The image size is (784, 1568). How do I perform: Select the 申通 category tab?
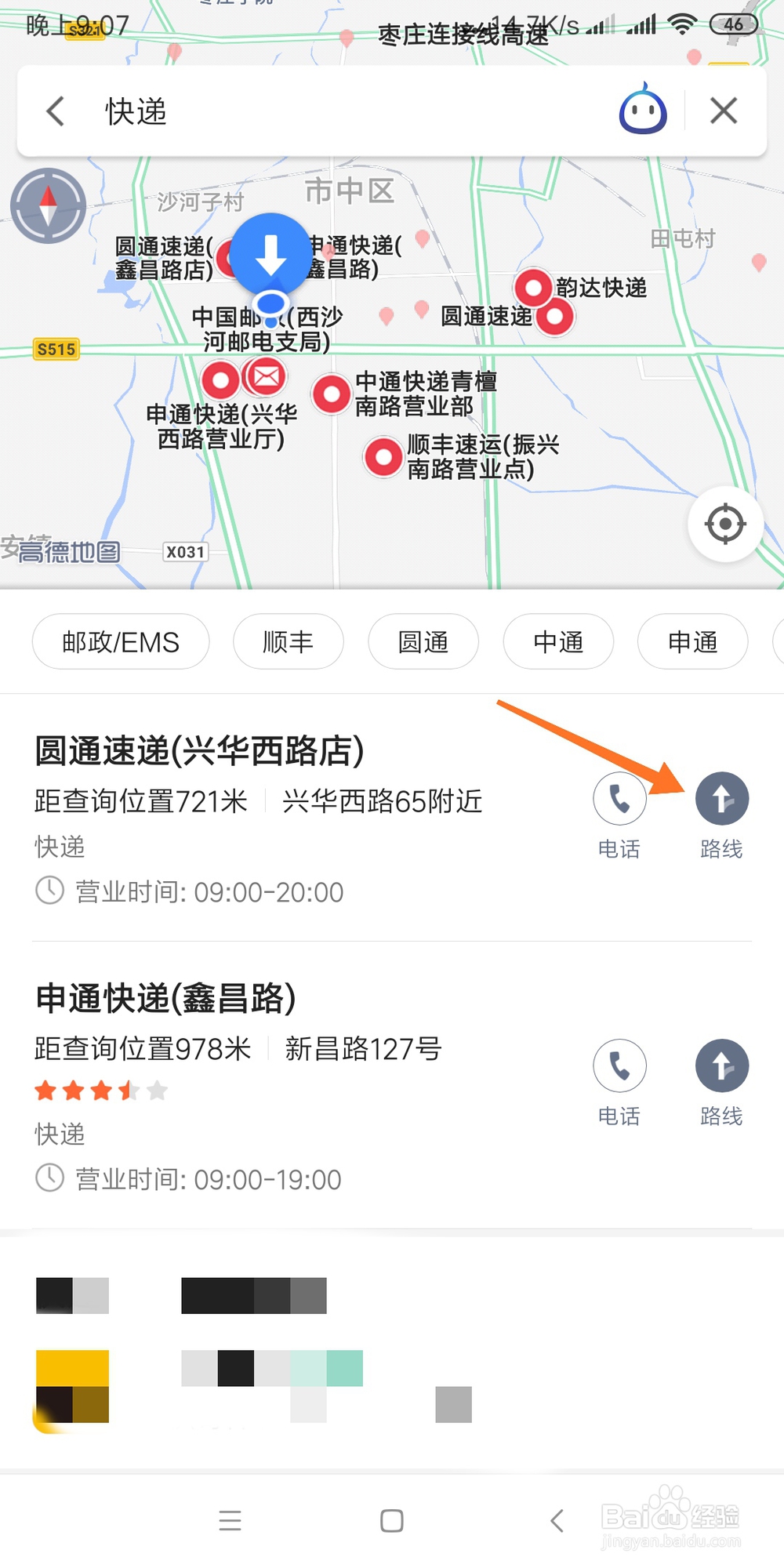(692, 641)
